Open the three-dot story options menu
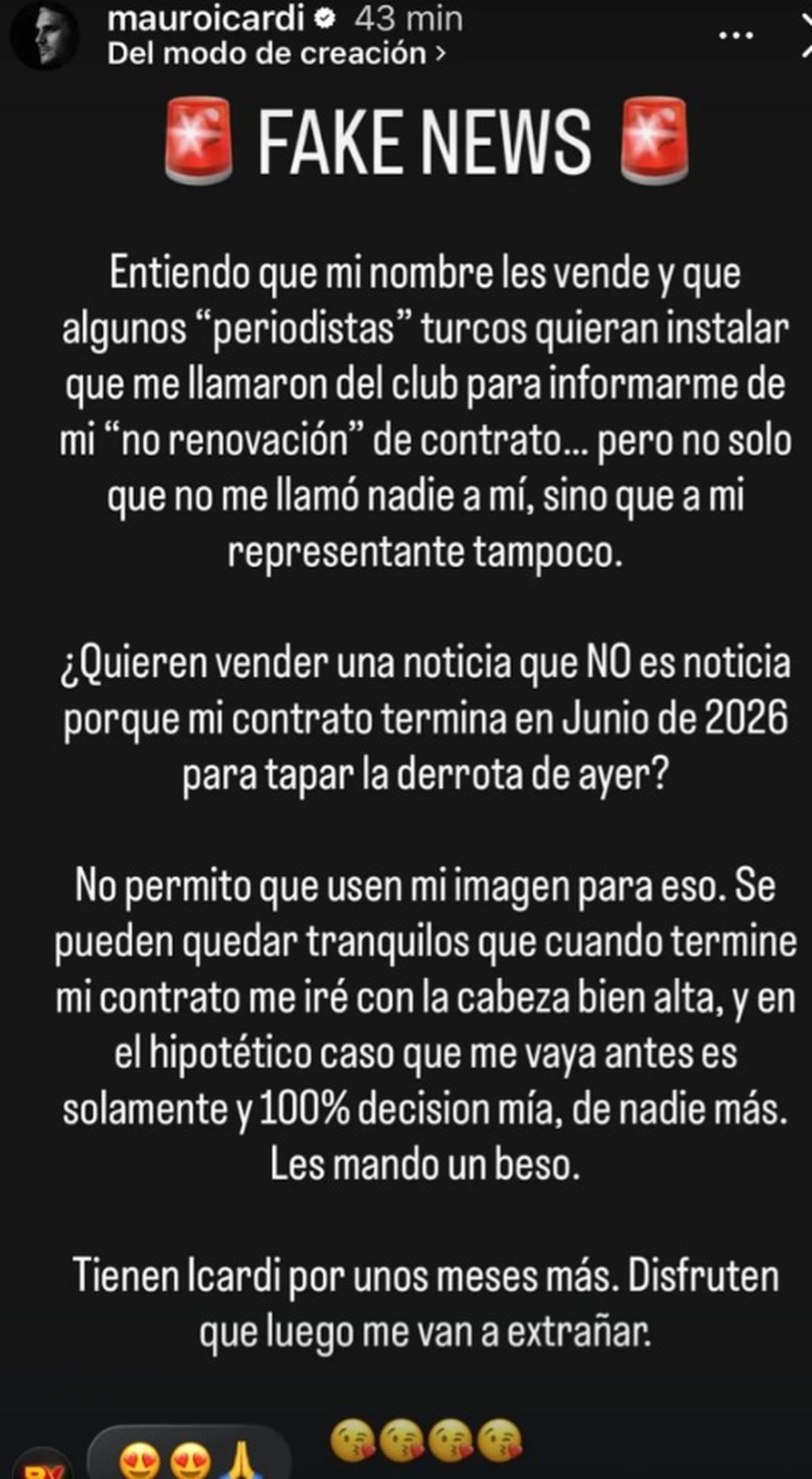This screenshot has height=1479, width=812. pyautogui.click(x=738, y=34)
